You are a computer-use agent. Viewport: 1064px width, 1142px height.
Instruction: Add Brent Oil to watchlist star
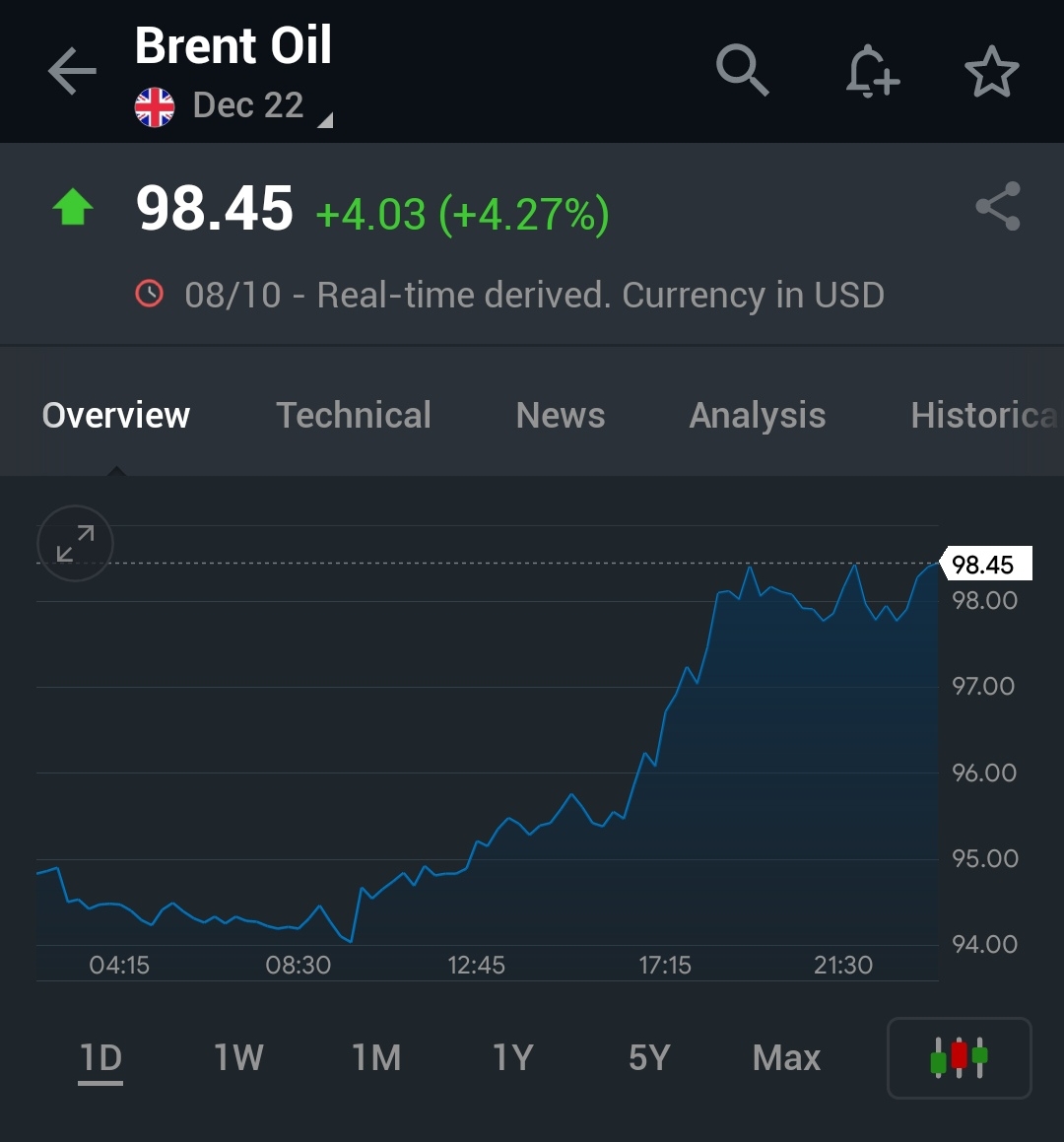pyautogui.click(x=991, y=72)
